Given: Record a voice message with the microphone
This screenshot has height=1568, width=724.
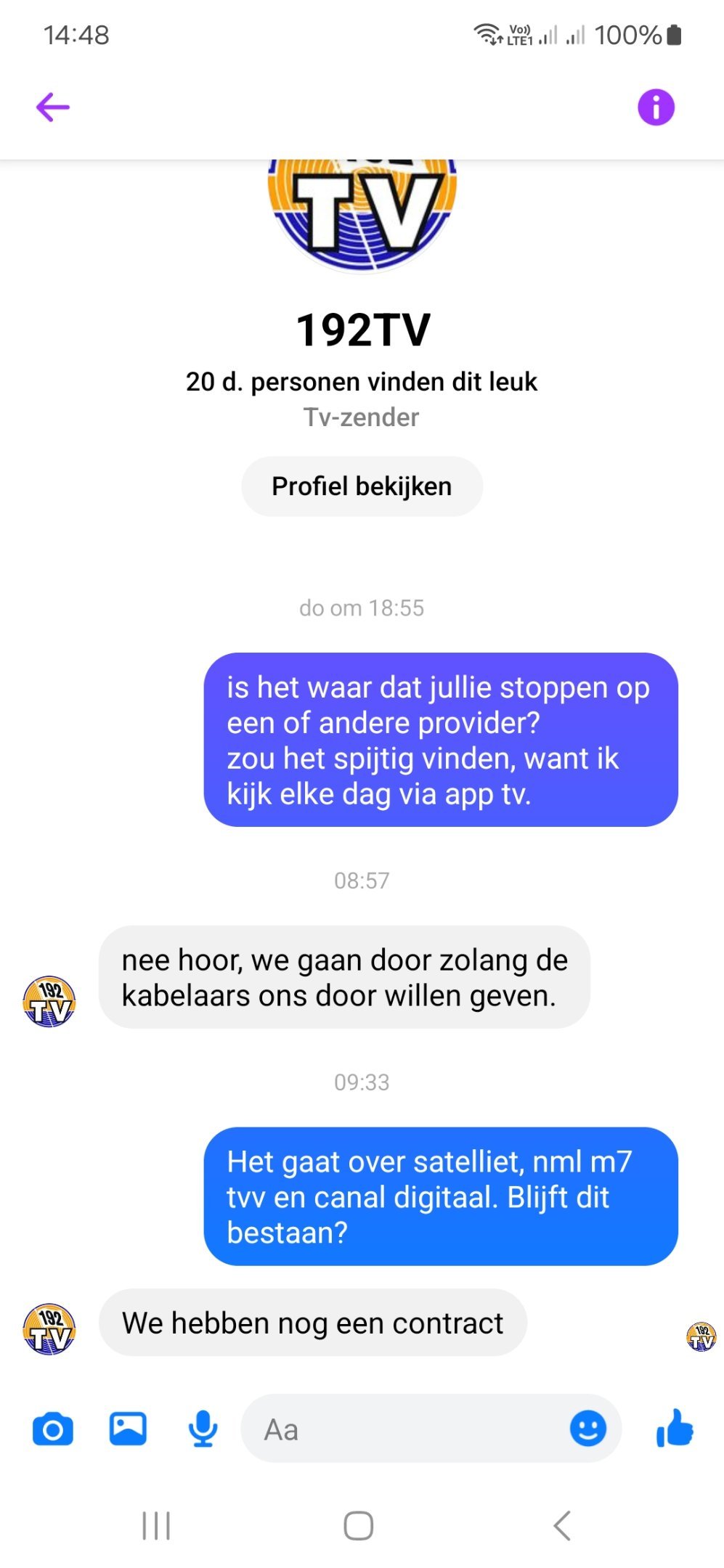Looking at the screenshot, I should coord(203,1429).
